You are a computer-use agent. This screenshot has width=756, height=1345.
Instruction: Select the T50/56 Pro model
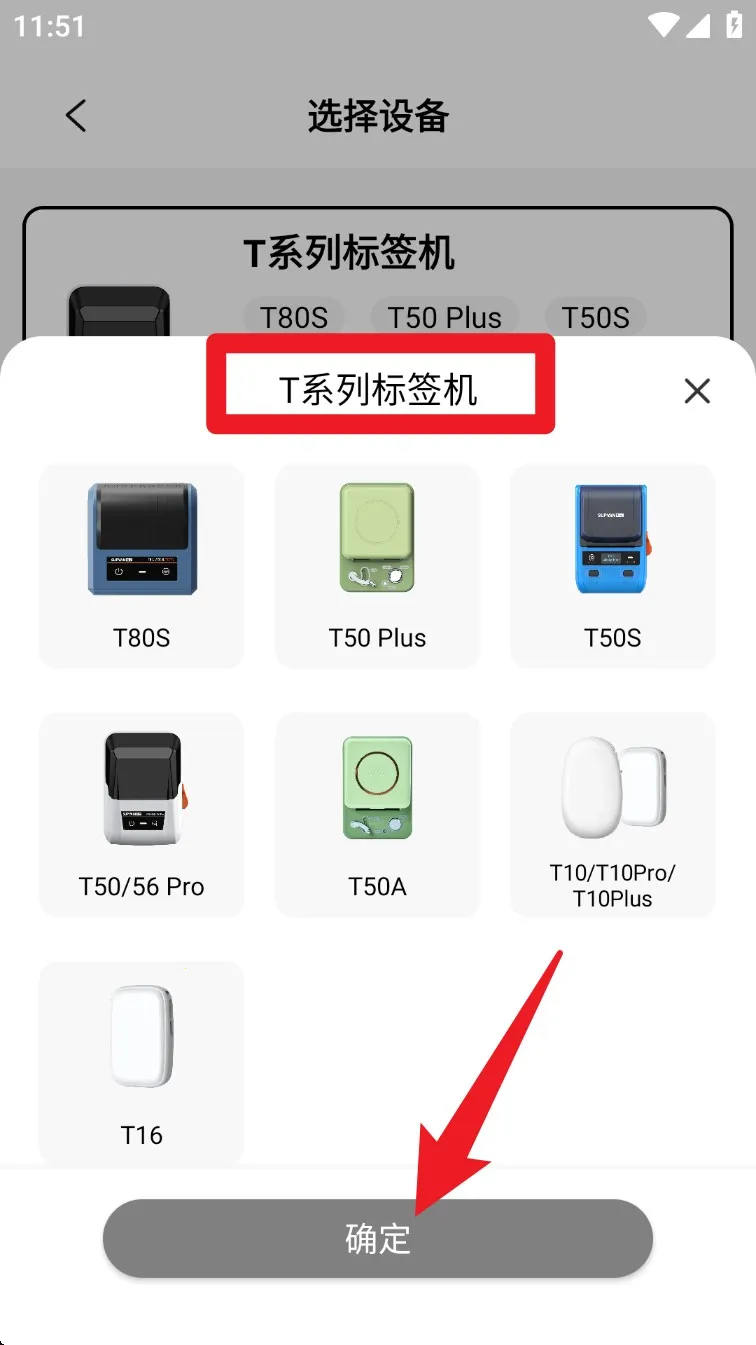pos(141,814)
